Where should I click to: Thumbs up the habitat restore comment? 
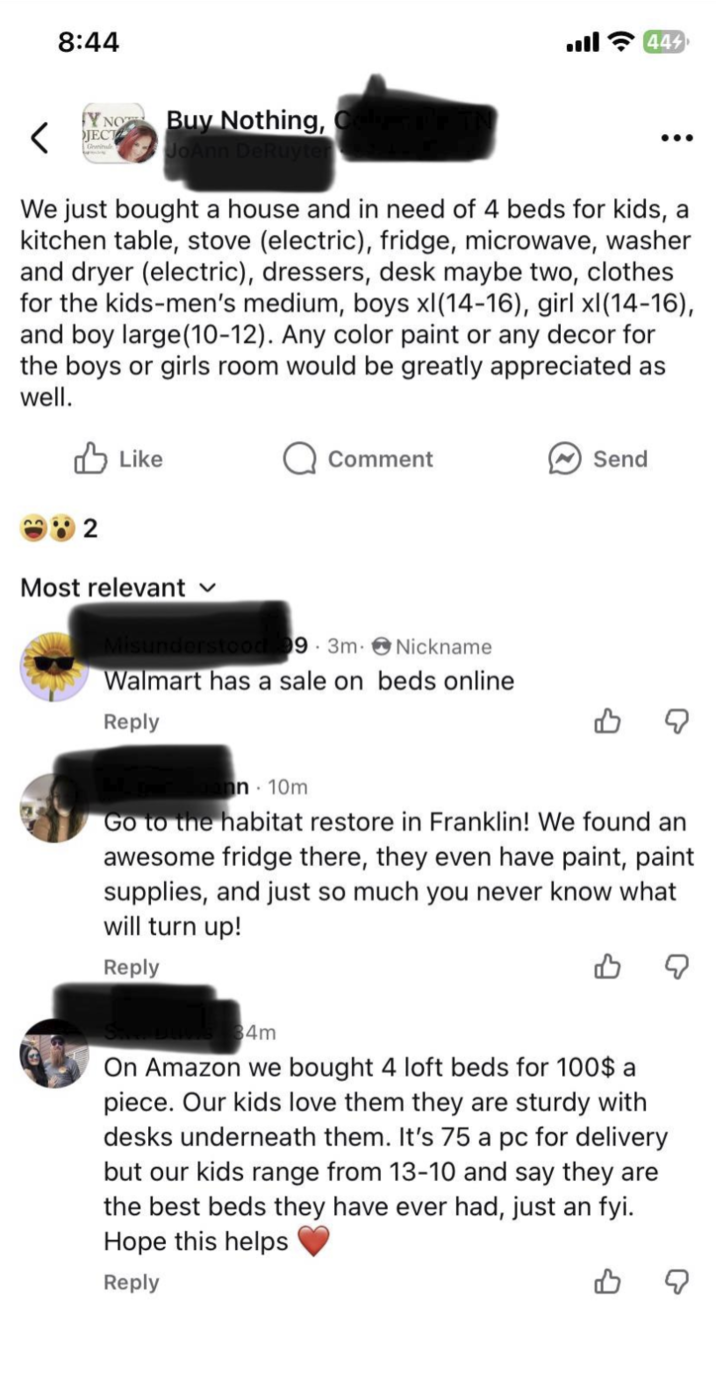point(607,967)
